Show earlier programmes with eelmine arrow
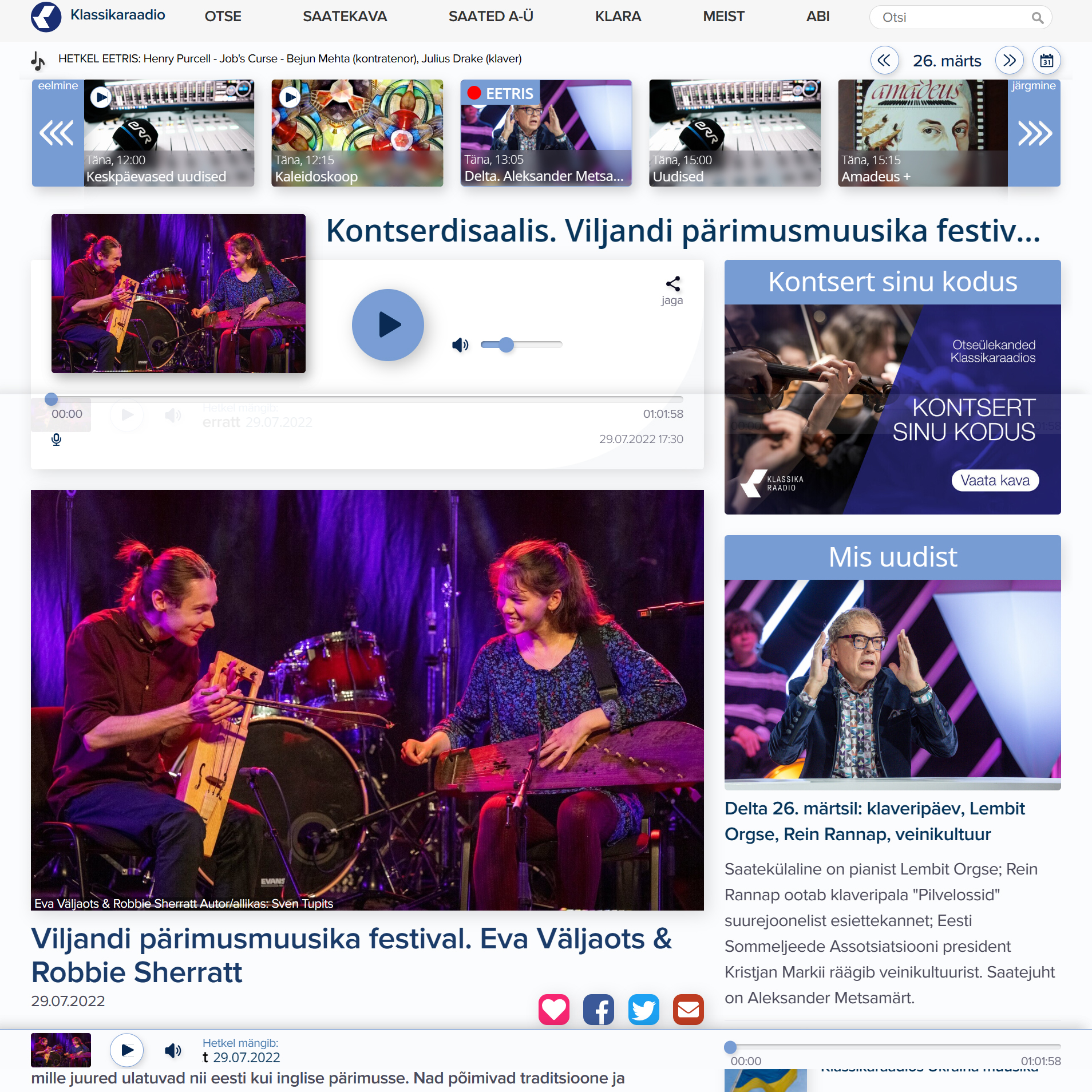The width and height of the screenshot is (1092, 1092). (x=57, y=133)
